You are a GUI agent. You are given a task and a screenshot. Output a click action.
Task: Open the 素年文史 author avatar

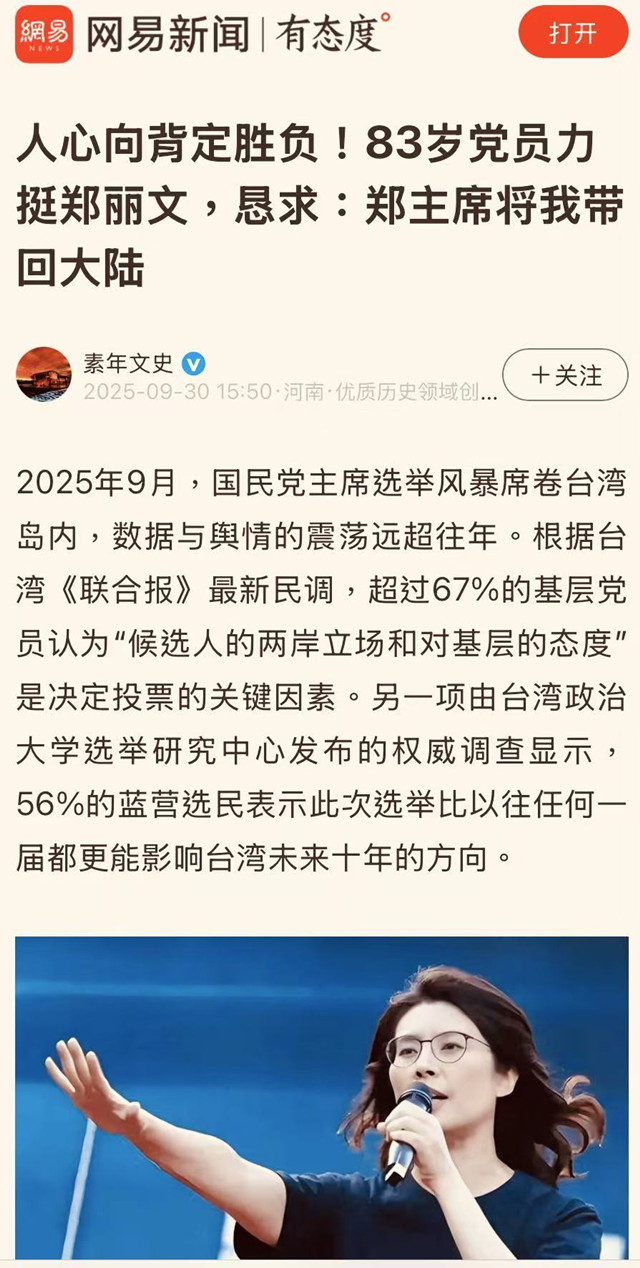click(44, 375)
